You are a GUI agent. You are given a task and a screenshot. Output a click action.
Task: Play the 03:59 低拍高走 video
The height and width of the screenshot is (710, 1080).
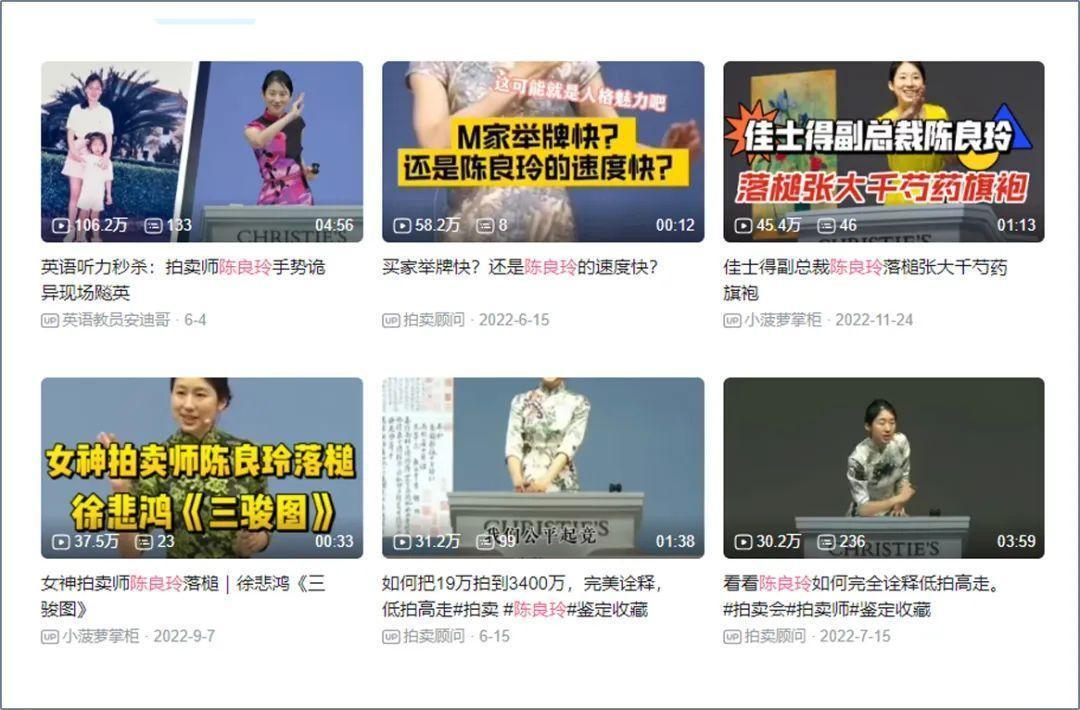pyautogui.click(x=883, y=467)
